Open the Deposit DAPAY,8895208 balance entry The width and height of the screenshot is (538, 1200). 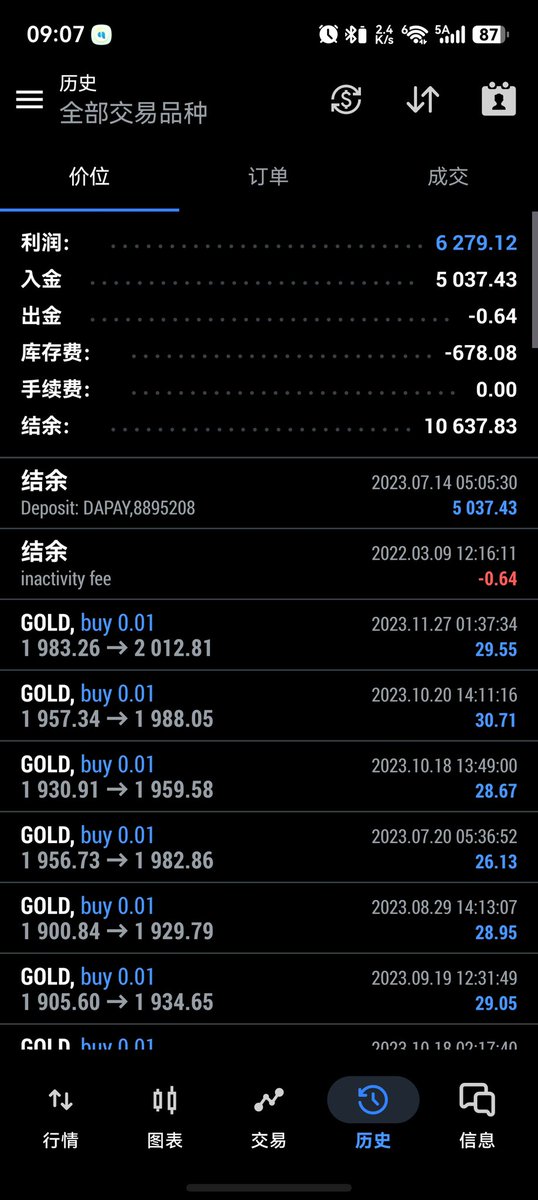(x=269, y=494)
